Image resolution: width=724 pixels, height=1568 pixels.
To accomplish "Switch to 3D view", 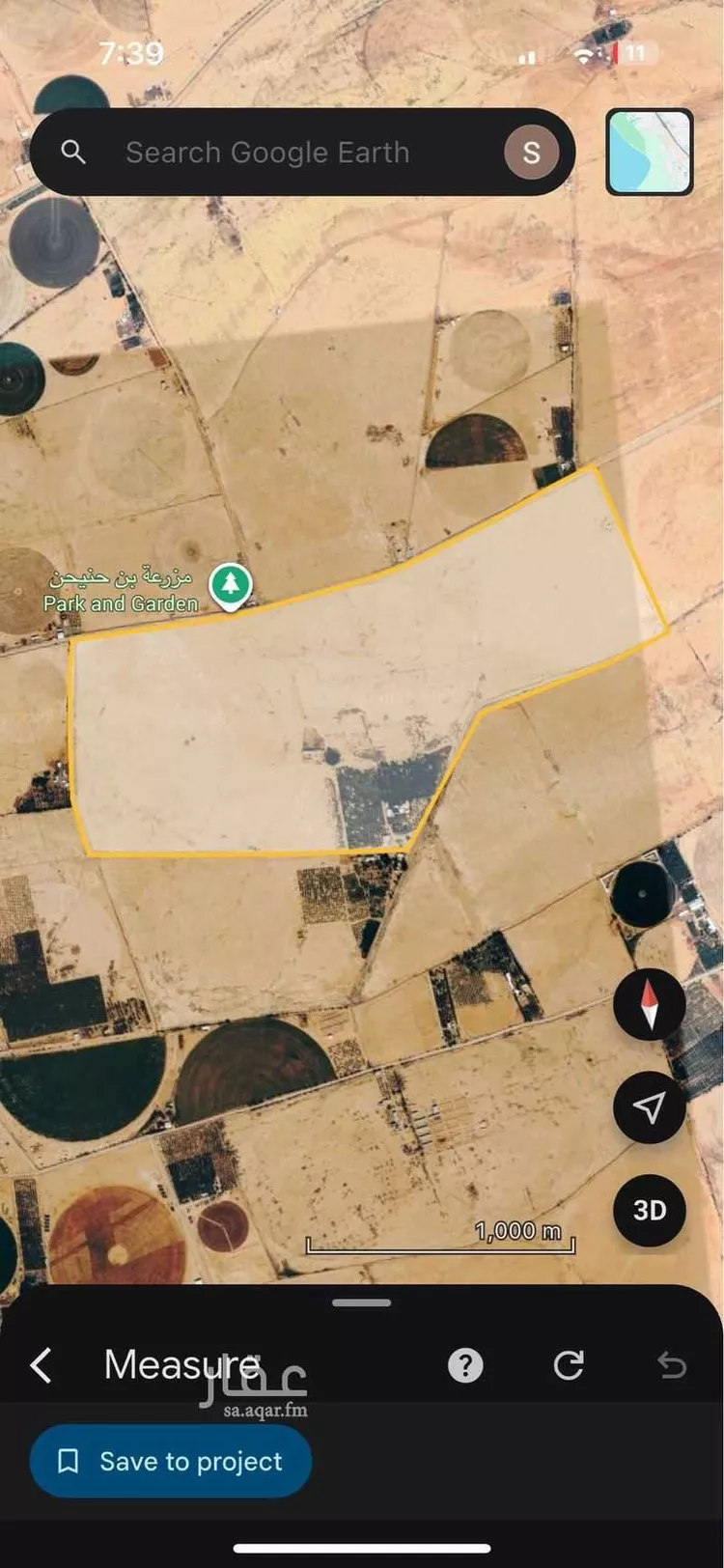I will tap(648, 1211).
